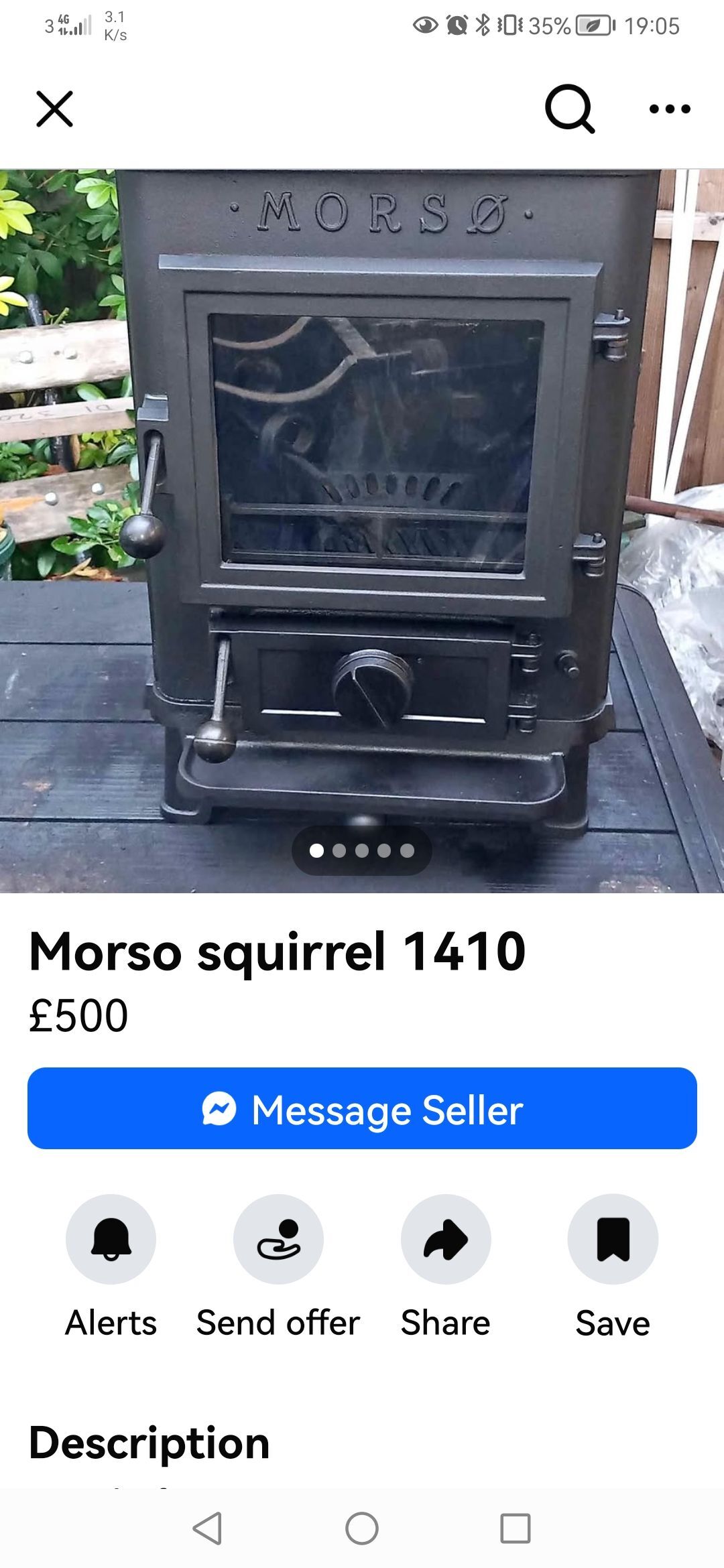Save this listing for later
Viewport: 724px width, 1568px height.
[x=613, y=1239]
